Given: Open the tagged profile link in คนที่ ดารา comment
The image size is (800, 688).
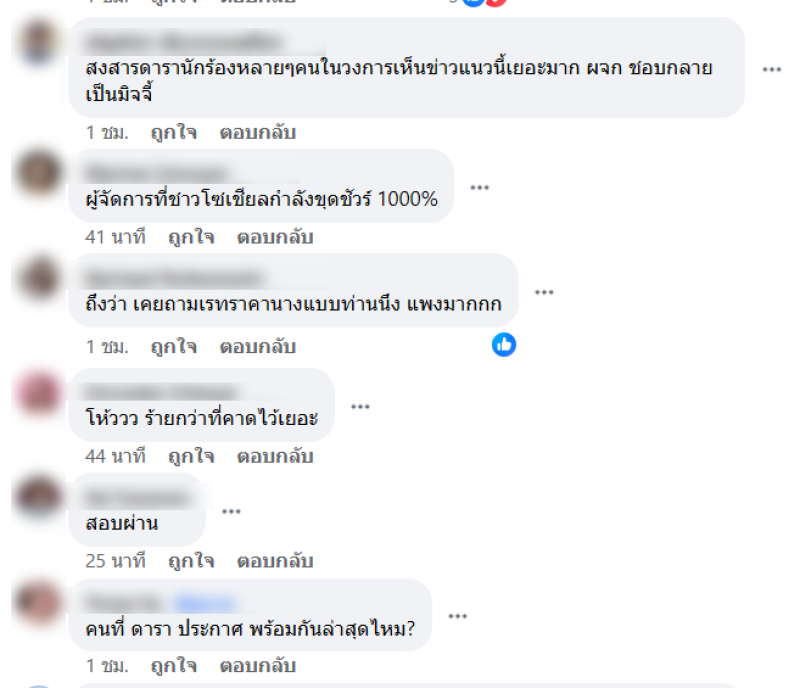Looking at the screenshot, I should pyautogui.click(x=205, y=603).
